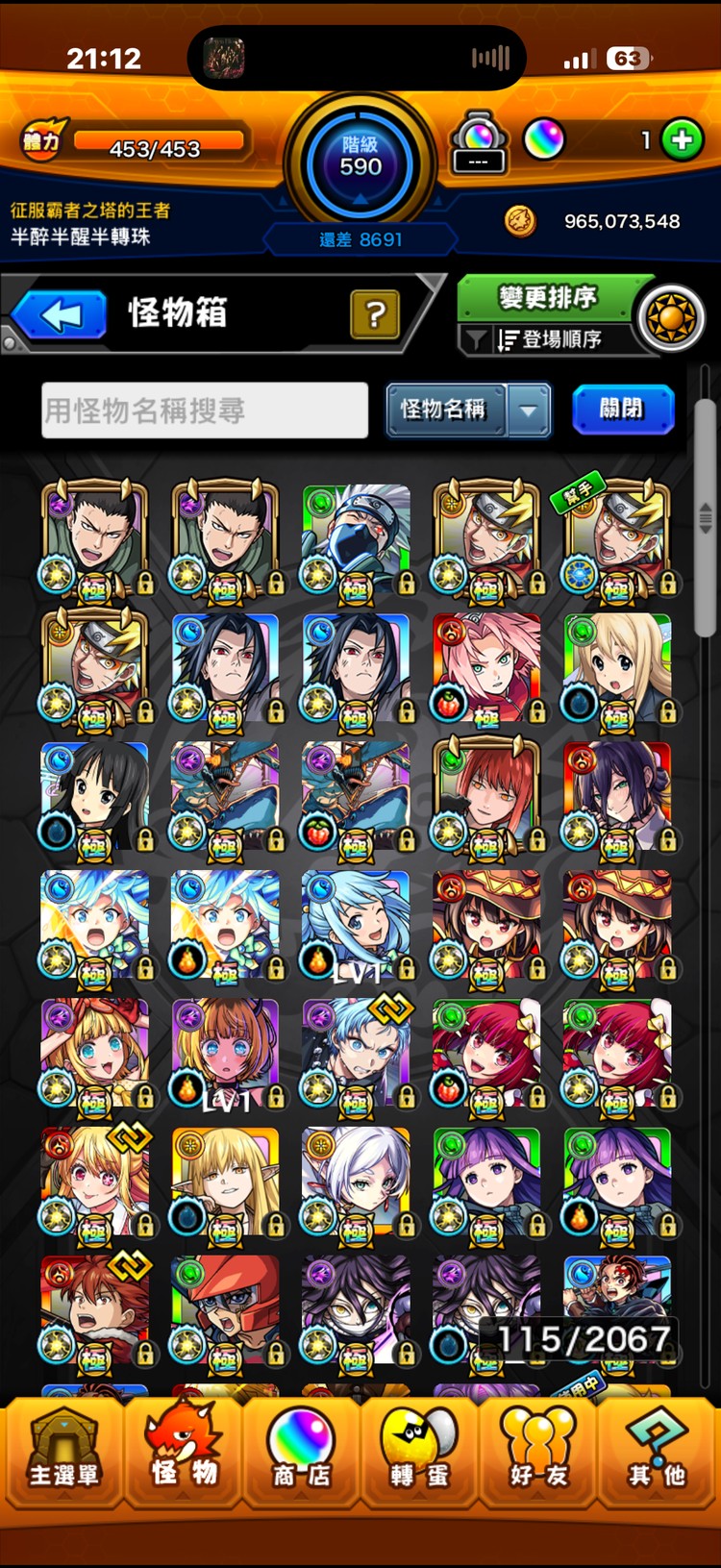Go to the 轉蛋 gacha tab
The height and width of the screenshot is (1568, 721).
[x=419, y=1455]
